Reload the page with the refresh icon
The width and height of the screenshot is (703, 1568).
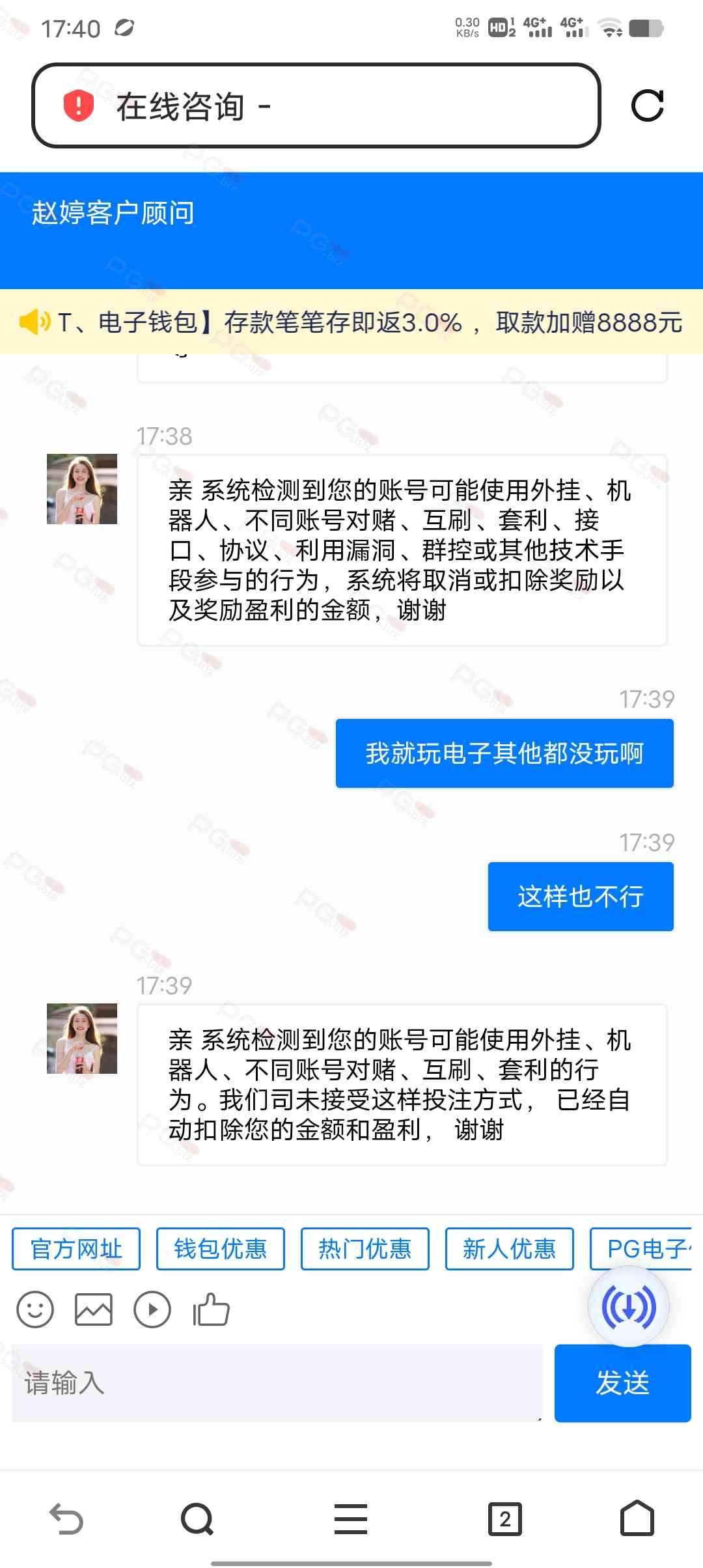tap(647, 105)
